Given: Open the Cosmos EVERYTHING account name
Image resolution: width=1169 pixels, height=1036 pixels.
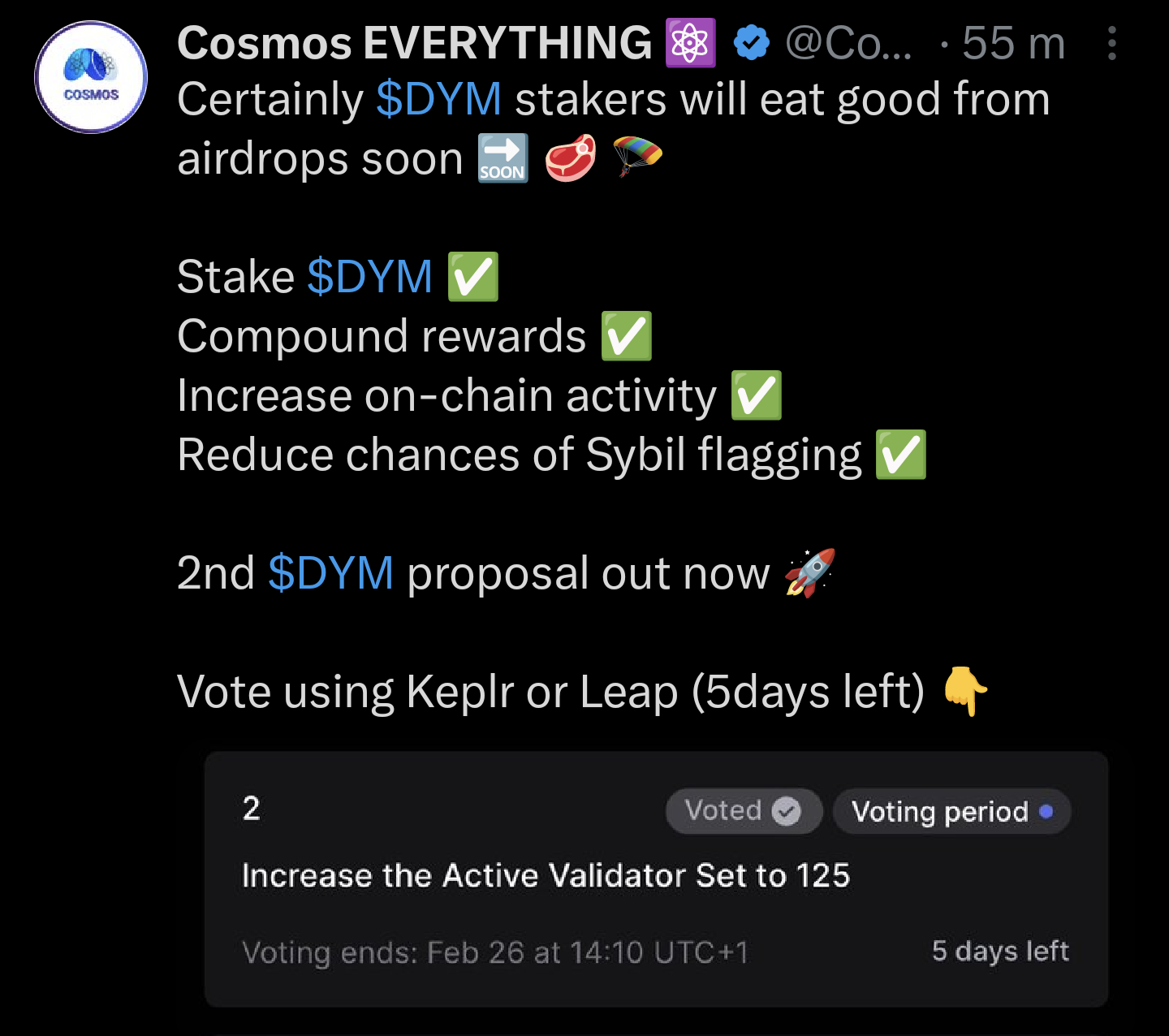Looking at the screenshot, I should pyautogui.click(x=414, y=43).
